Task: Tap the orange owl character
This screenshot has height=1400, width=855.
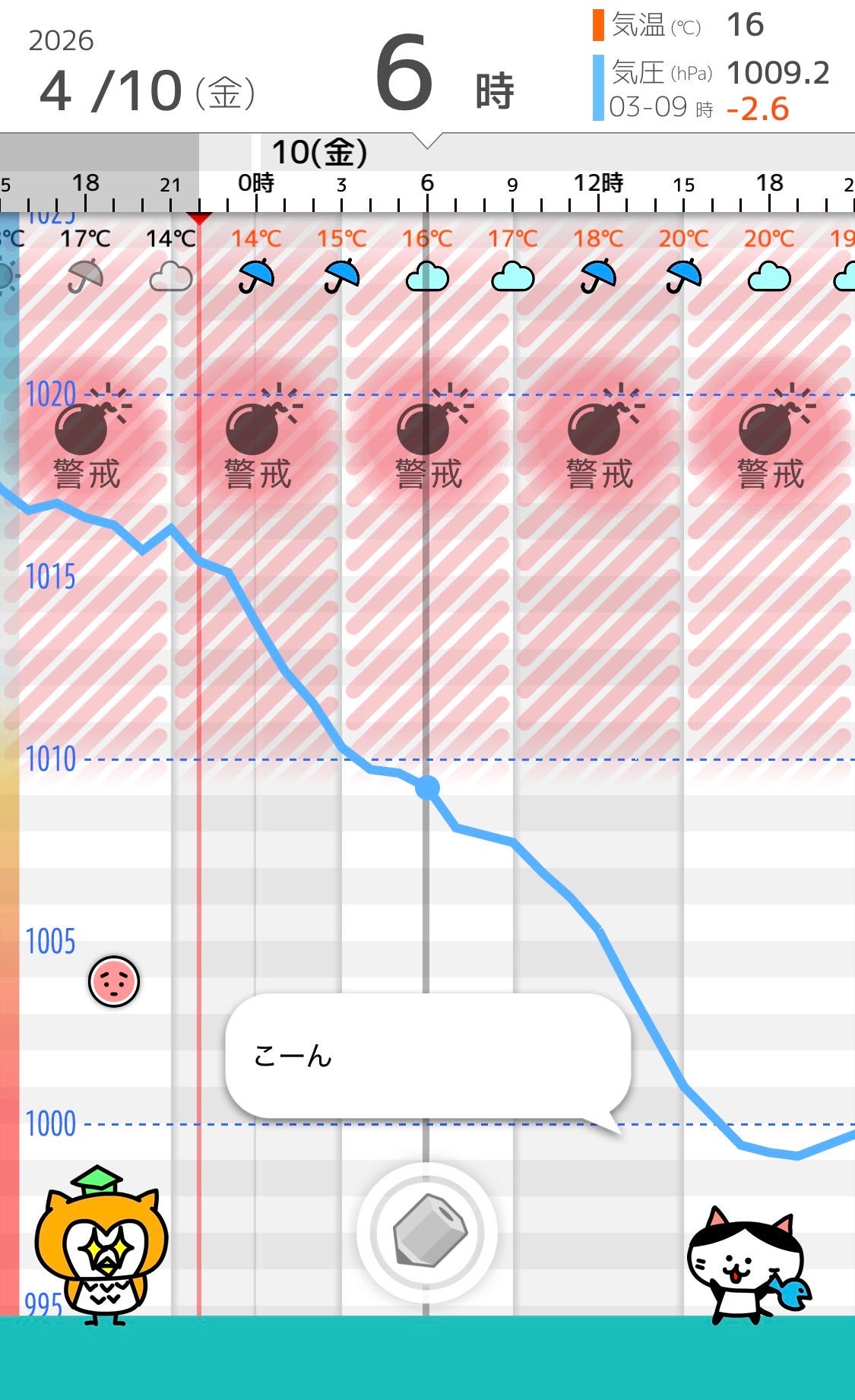Action: click(100, 1245)
